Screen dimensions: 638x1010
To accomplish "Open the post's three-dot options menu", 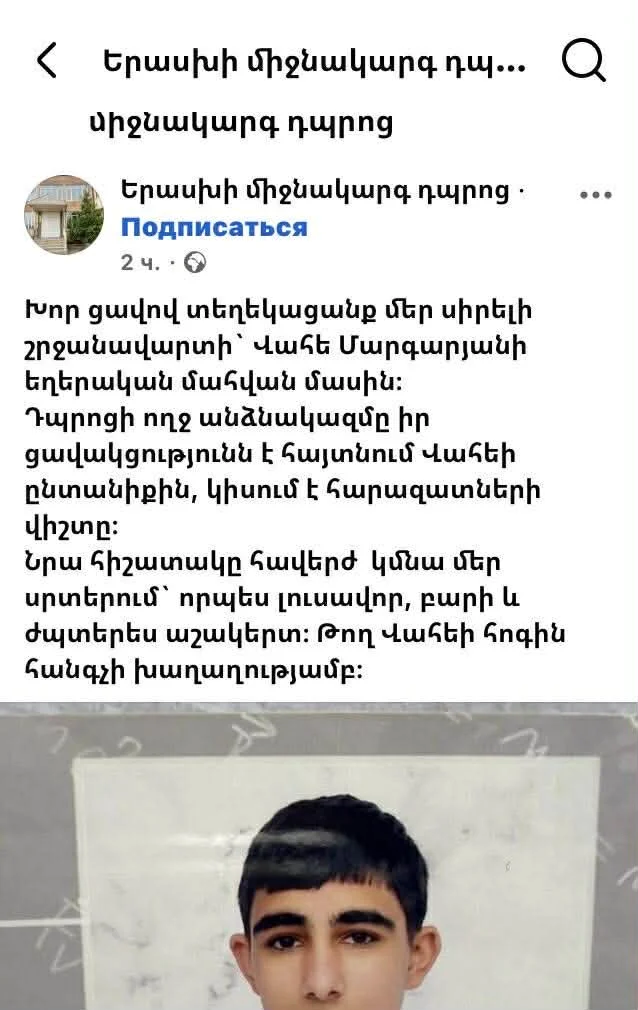I will [x=595, y=195].
